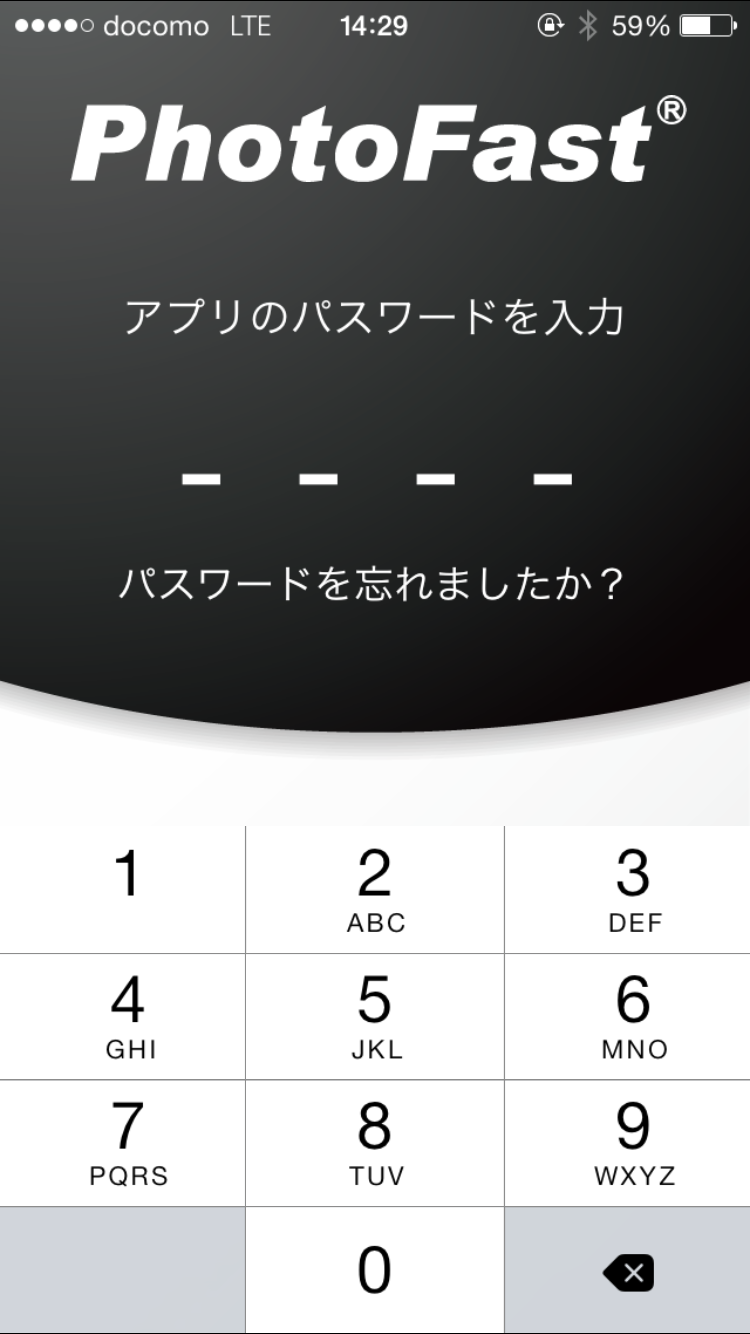Tap the 8 TUV key
This screenshot has width=750, height=1334.
click(375, 1143)
